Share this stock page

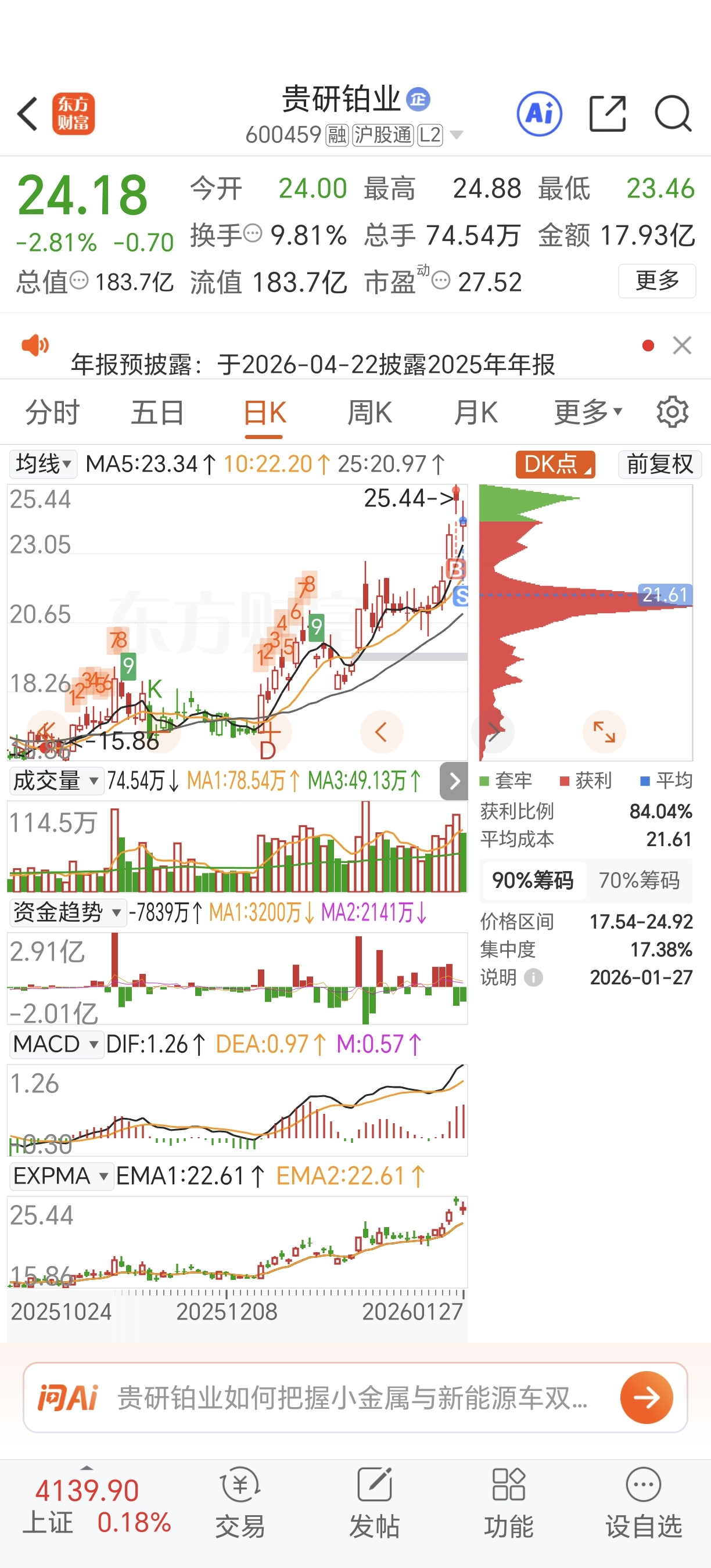pos(608,114)
